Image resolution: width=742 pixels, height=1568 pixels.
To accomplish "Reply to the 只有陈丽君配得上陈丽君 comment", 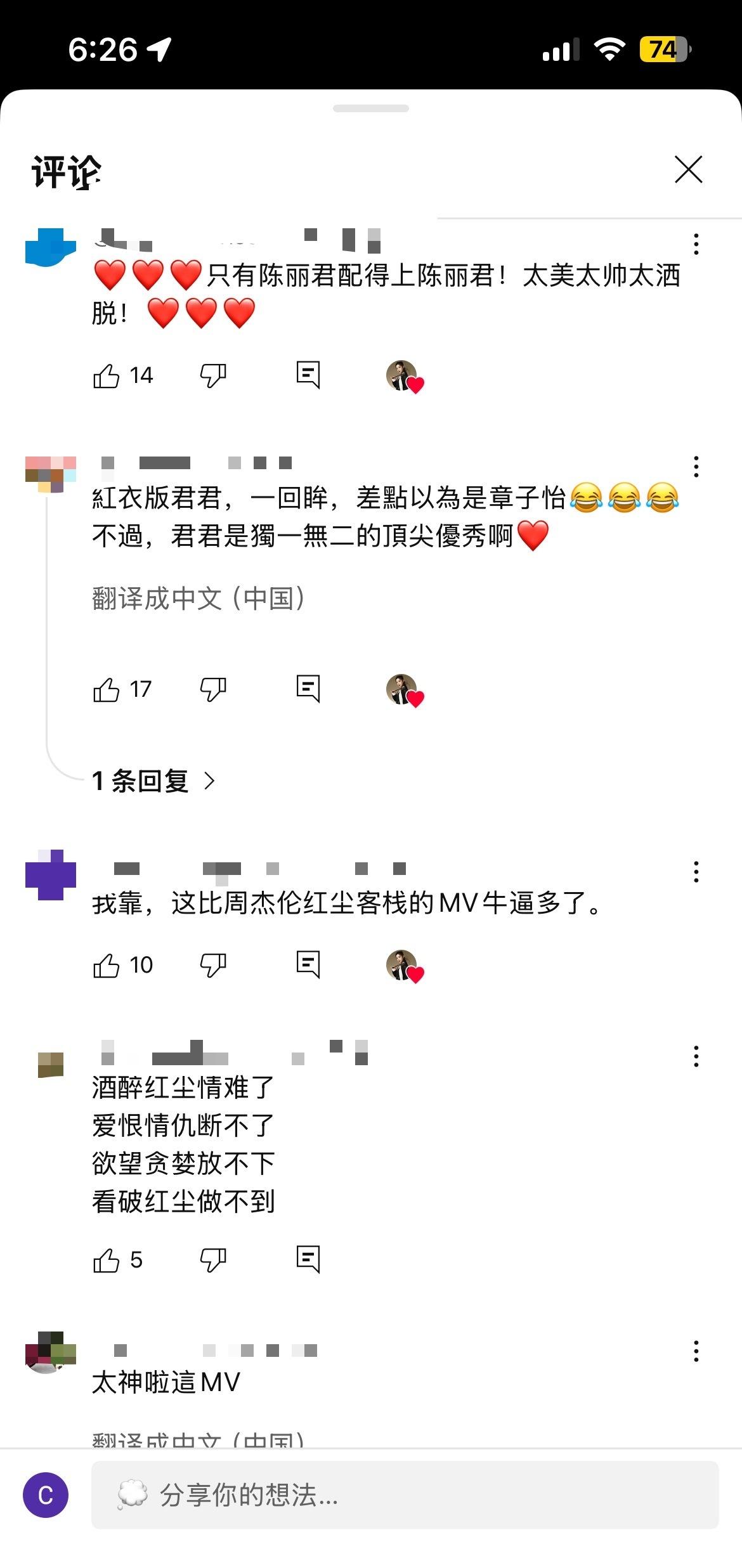I will (x=308, y=375).
